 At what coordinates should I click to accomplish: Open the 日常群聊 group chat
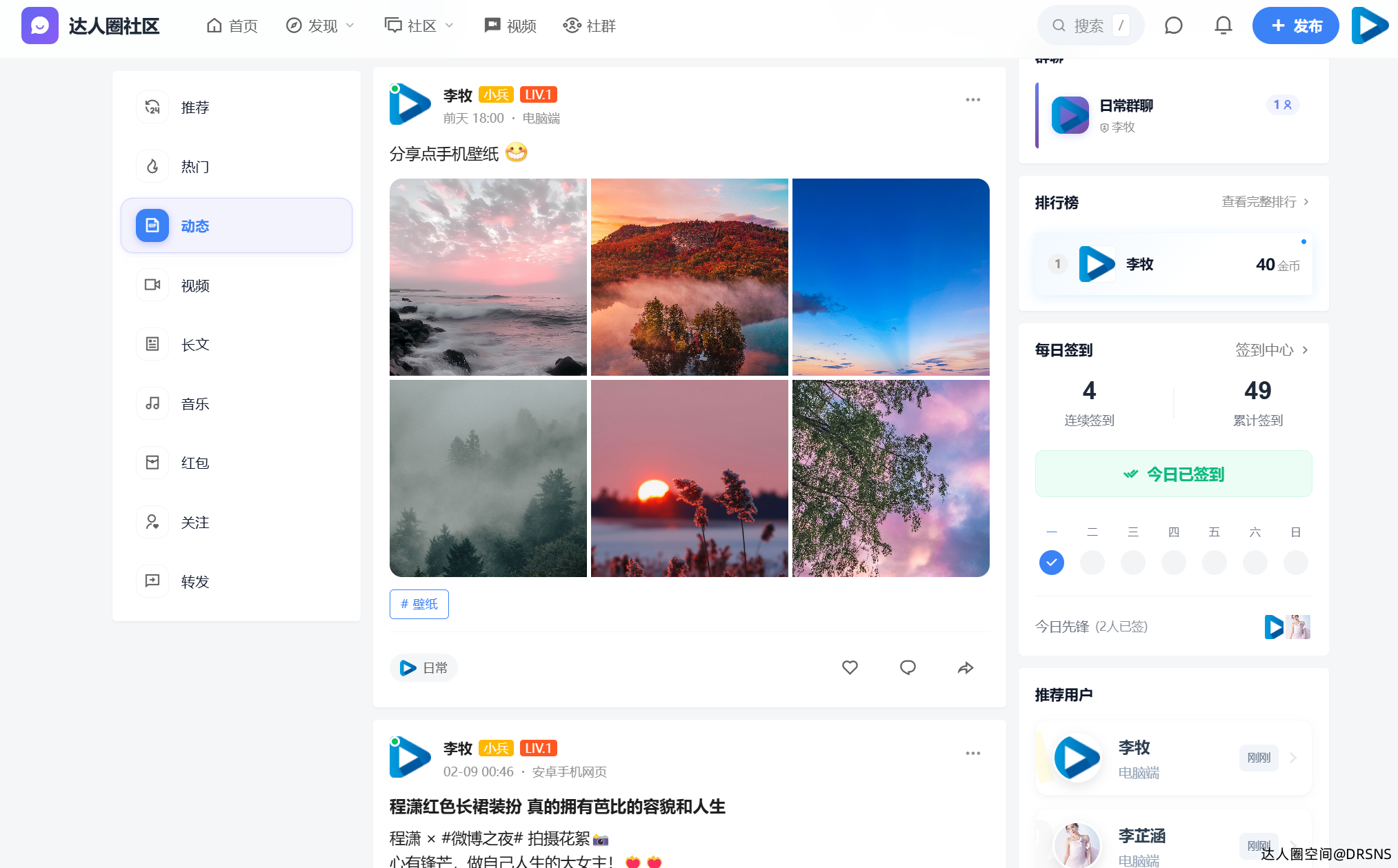[x=1126, y=106]
